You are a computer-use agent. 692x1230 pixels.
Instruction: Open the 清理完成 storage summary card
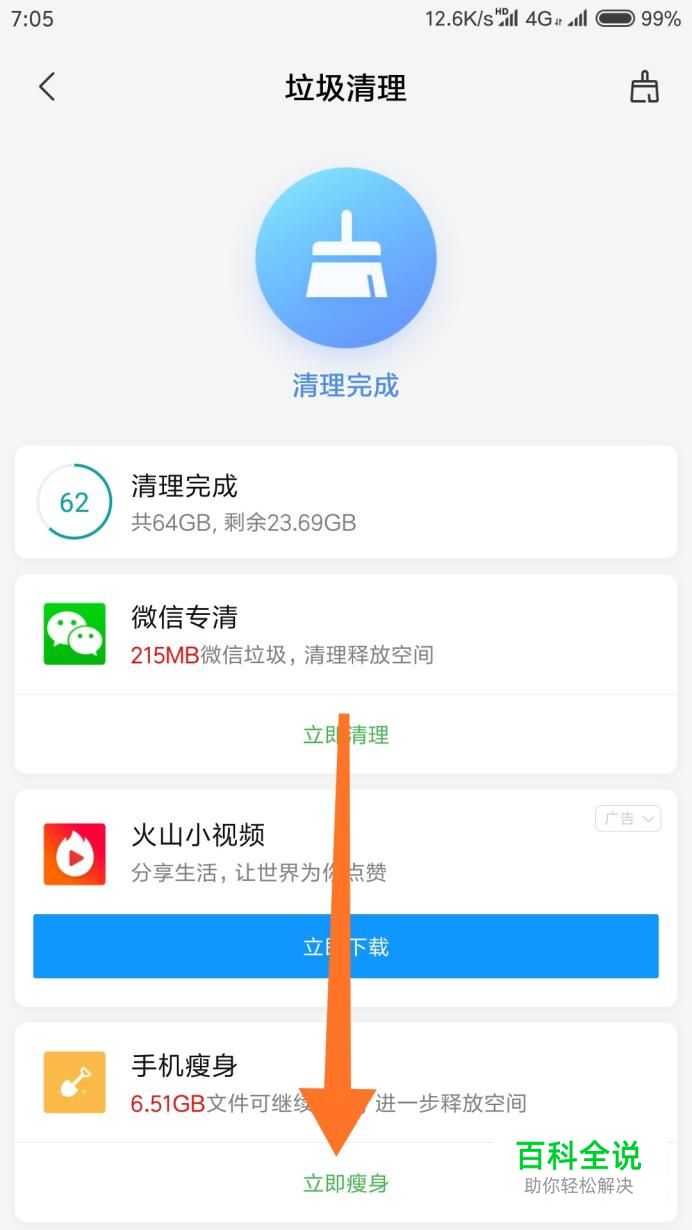346,502
